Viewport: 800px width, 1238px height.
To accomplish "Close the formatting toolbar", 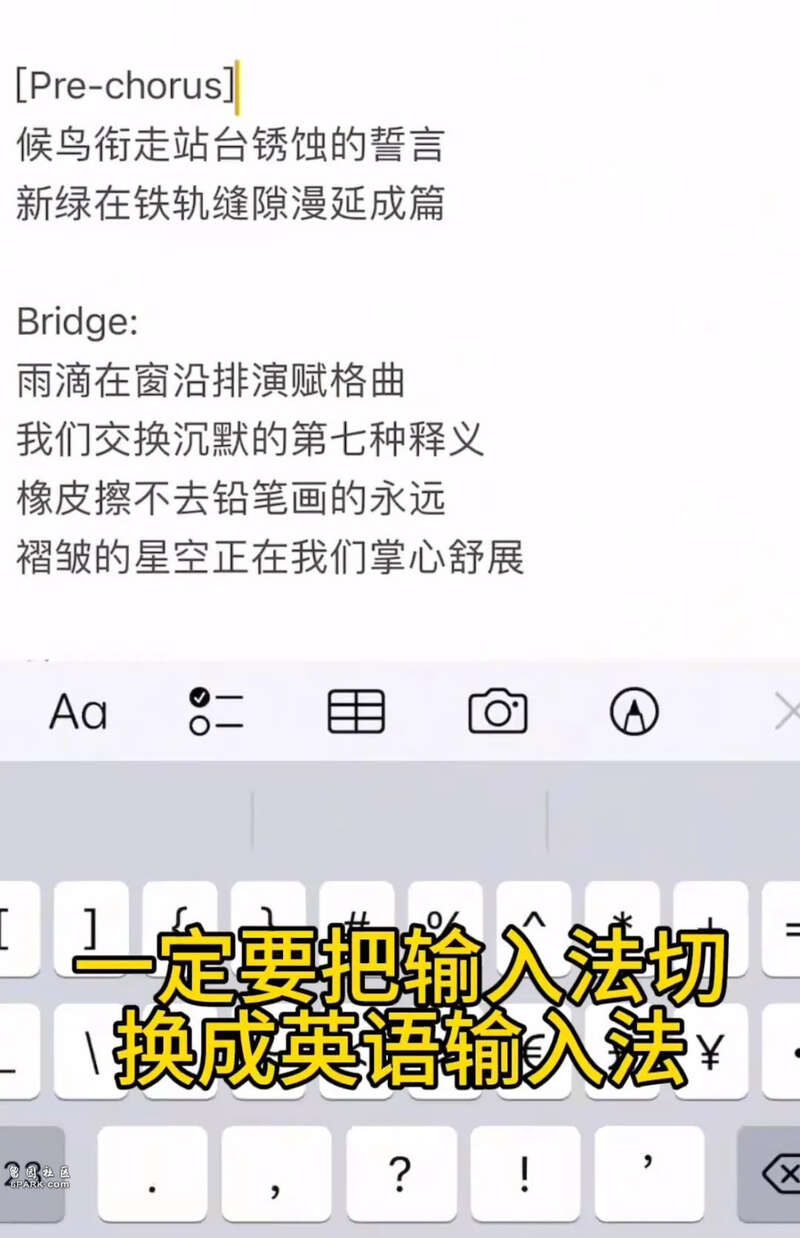I will coord(787,712).
